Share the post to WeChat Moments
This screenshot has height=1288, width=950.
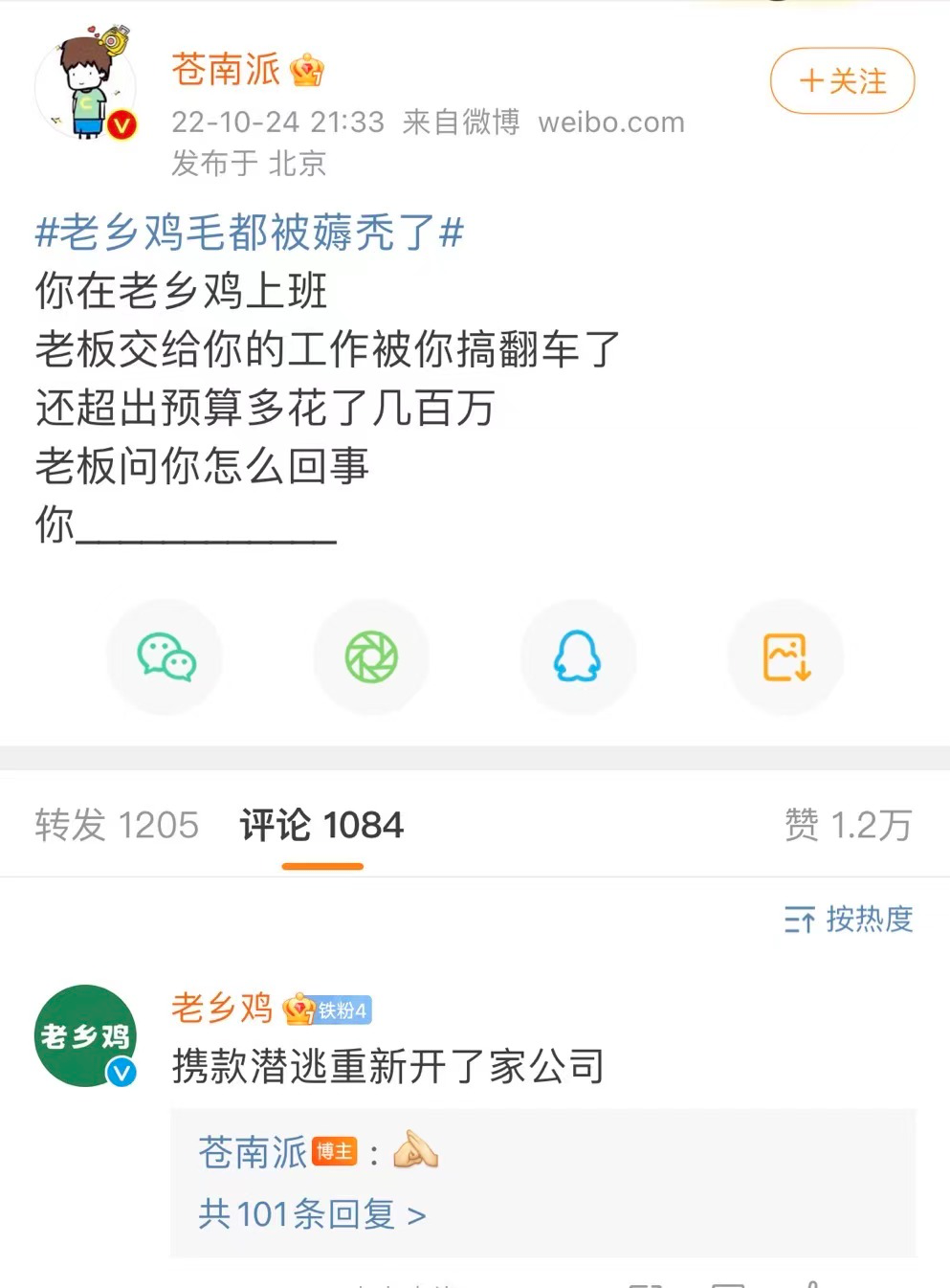tap(371, 657)
